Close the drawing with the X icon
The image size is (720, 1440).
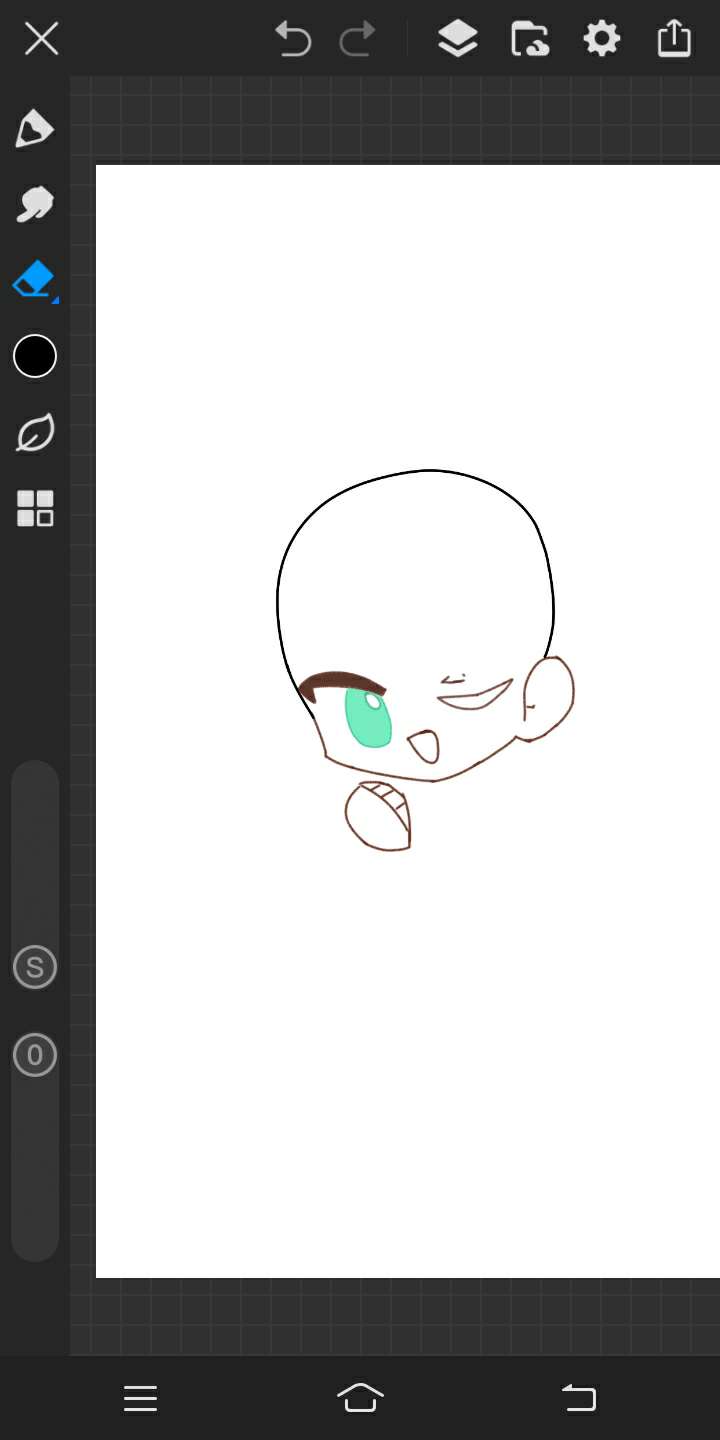41,39
